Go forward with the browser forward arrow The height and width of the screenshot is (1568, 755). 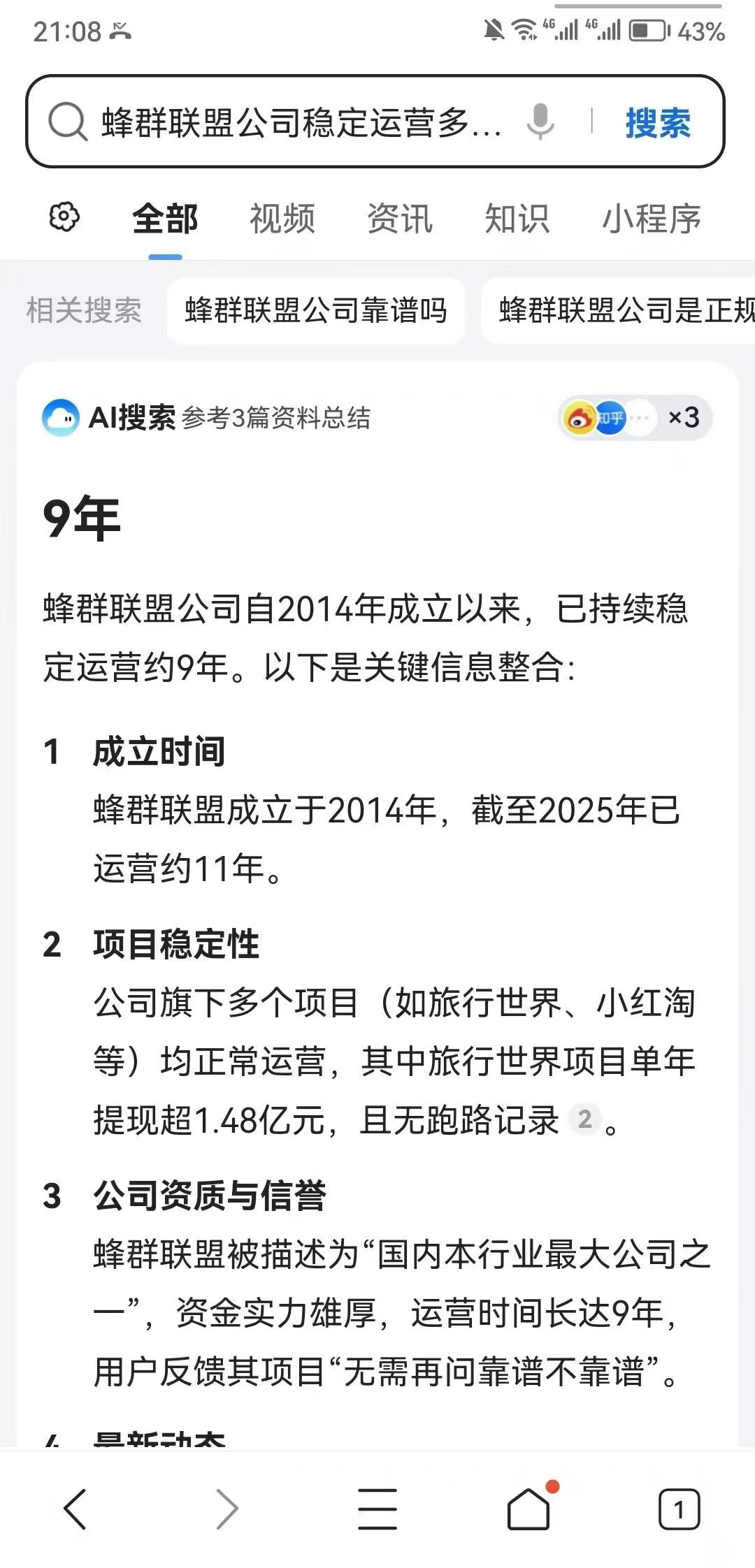(226, 1509)
